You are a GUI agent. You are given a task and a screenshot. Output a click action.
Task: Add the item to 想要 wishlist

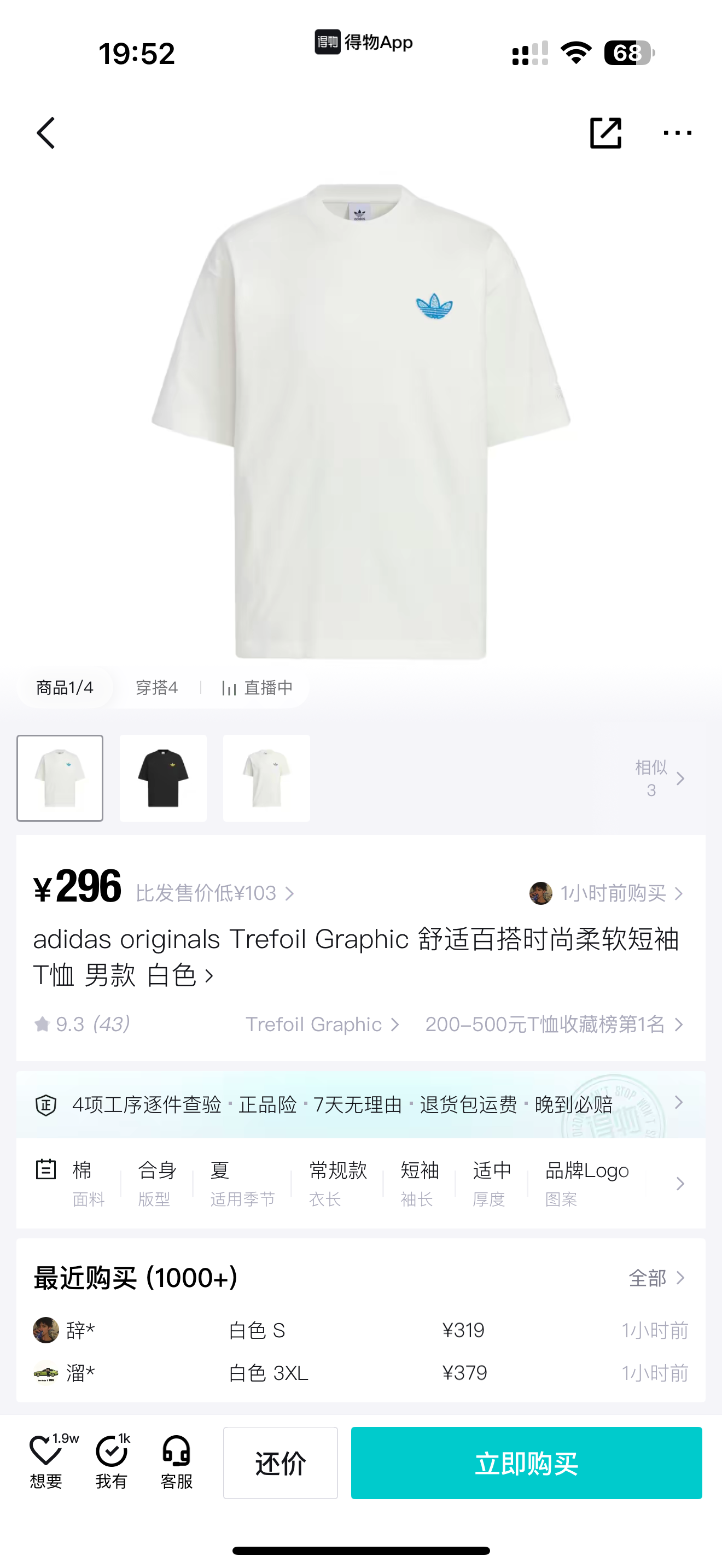click(x=46, y=1462)
